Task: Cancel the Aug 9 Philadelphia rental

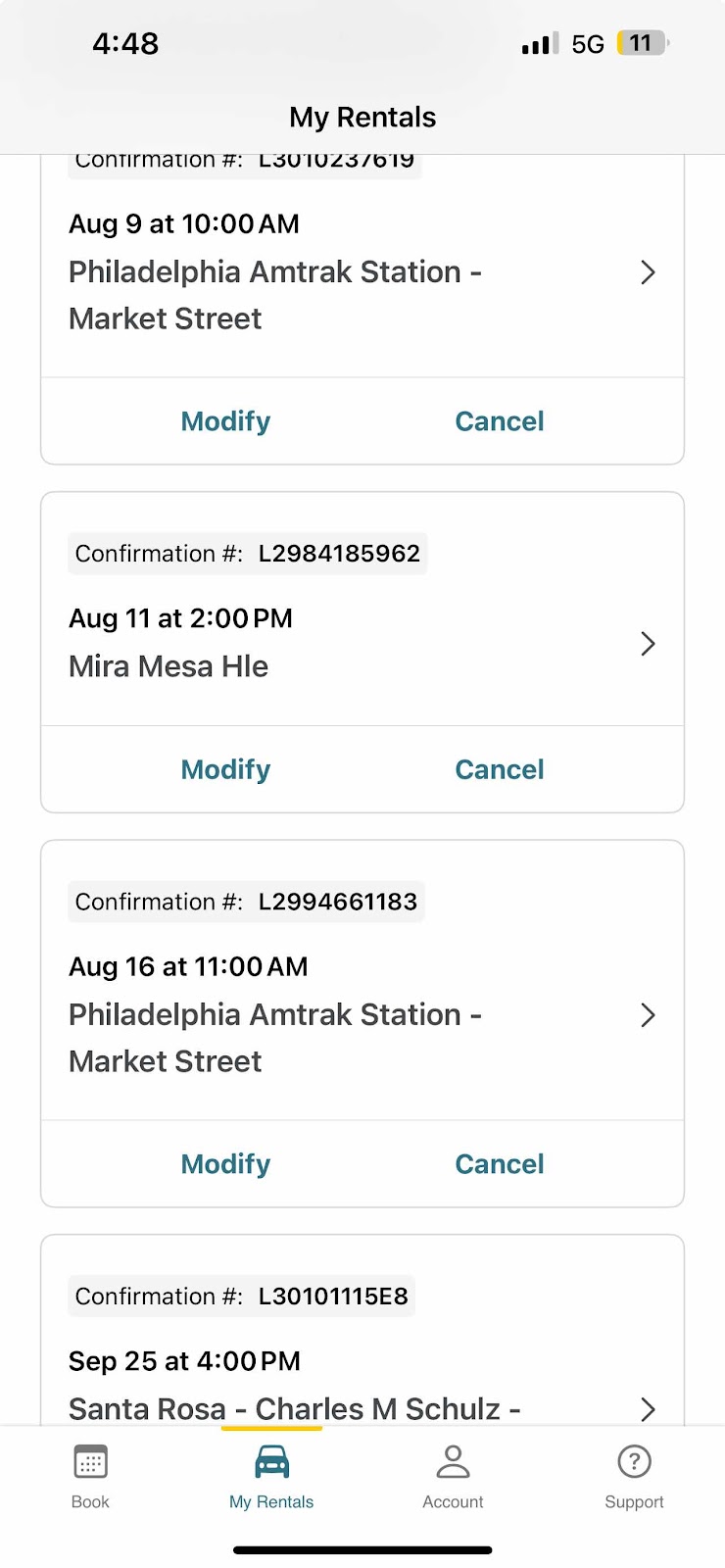Action: [499, 421]
